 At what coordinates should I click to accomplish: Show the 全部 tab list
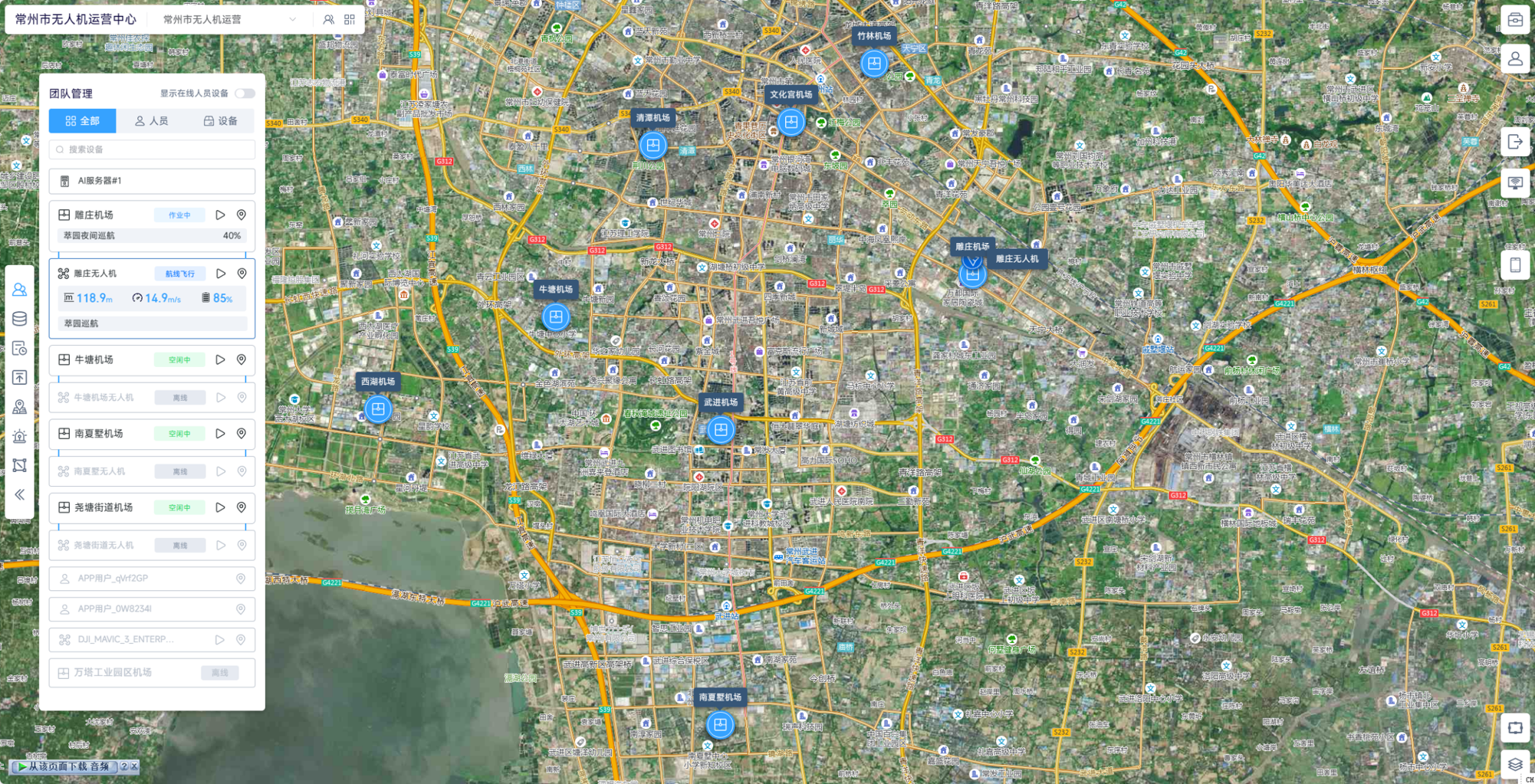[83, 121]
